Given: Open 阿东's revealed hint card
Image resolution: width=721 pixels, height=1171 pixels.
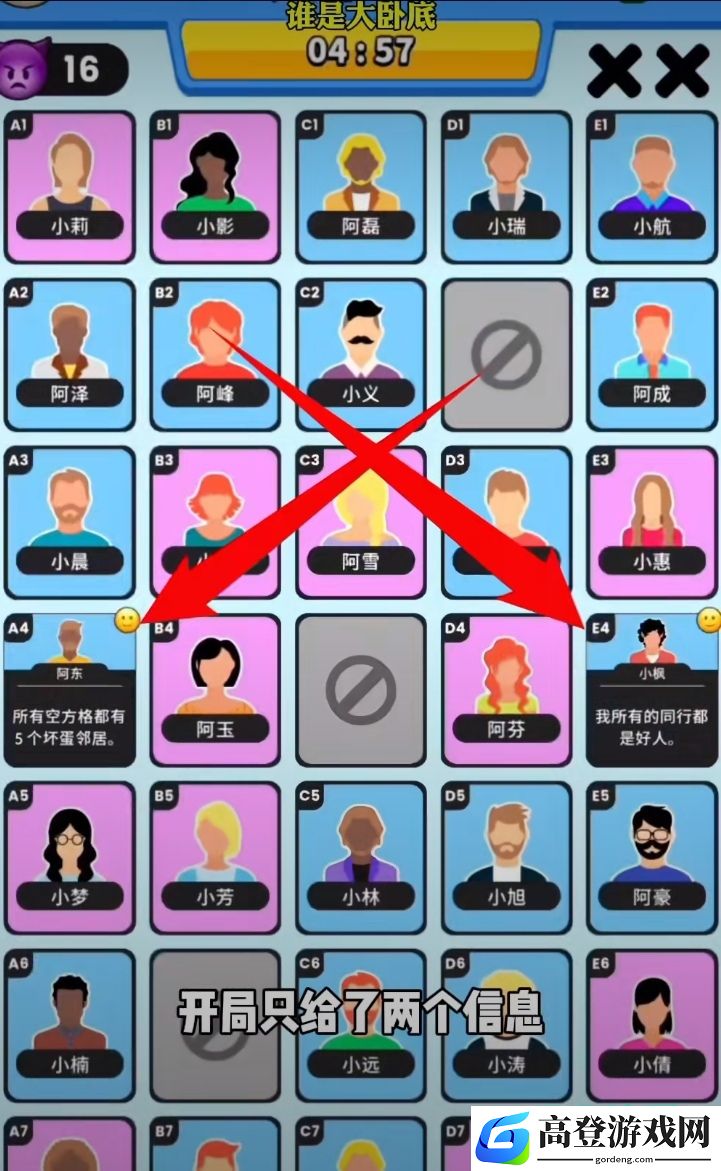Looking at the screenshot, I should [69, 690].
